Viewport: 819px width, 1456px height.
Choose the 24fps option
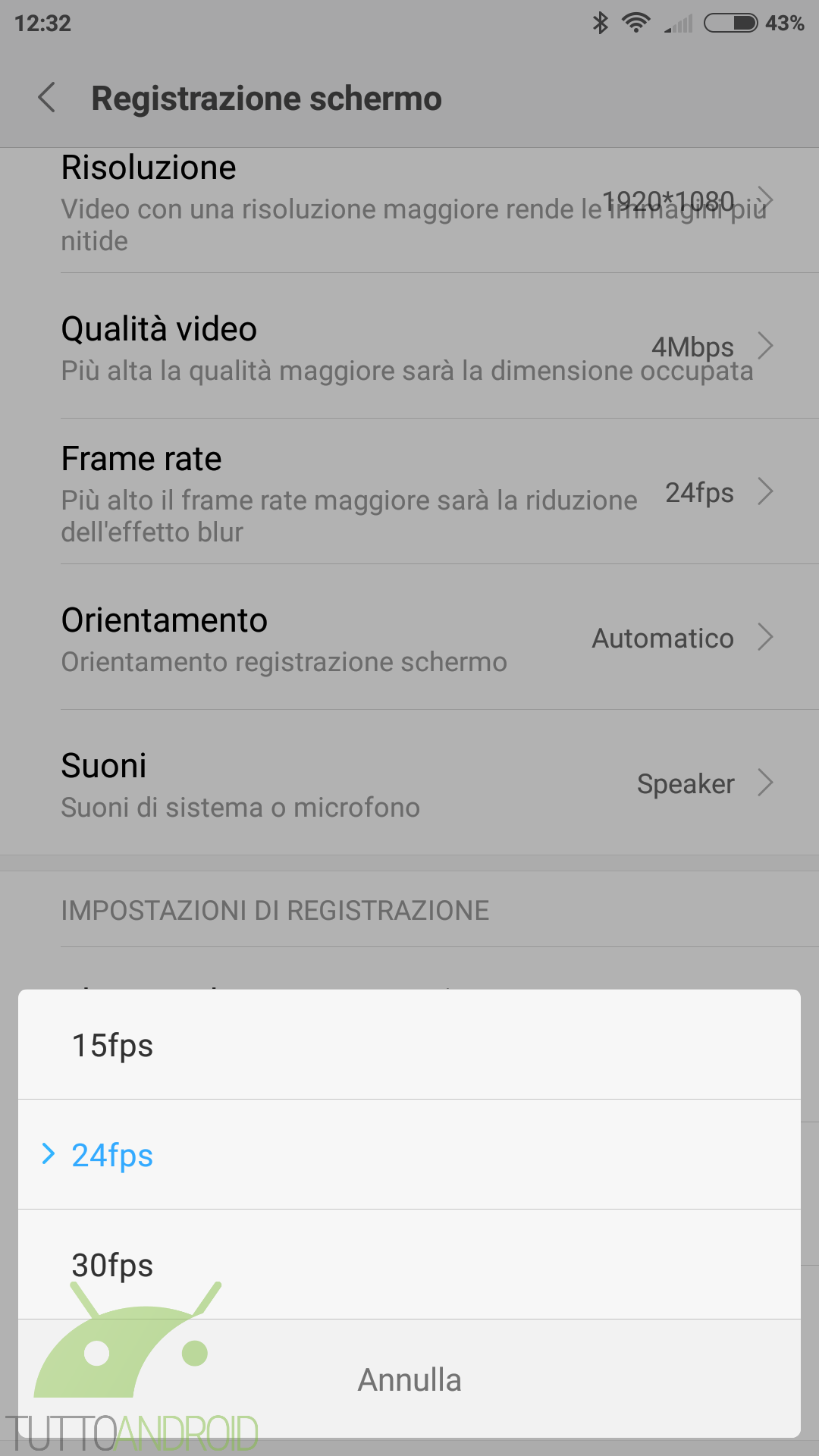(x=409, y=1154)
